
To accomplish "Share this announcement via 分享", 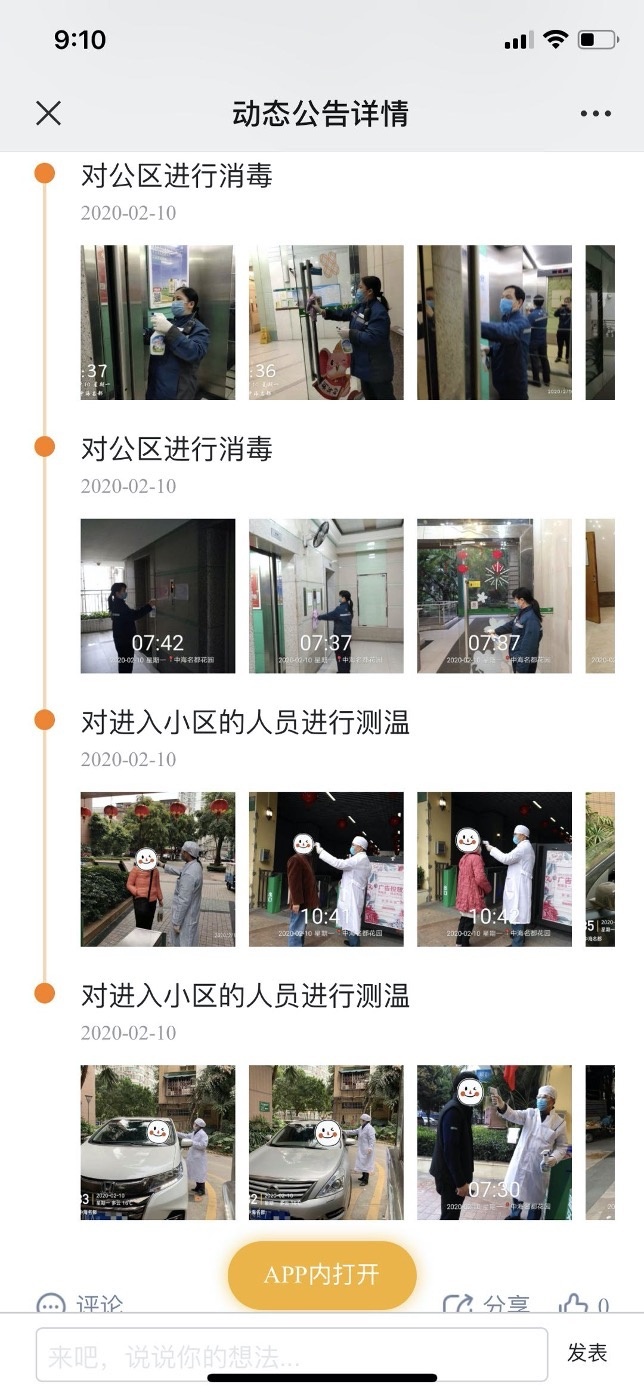I will [487, 1303].
